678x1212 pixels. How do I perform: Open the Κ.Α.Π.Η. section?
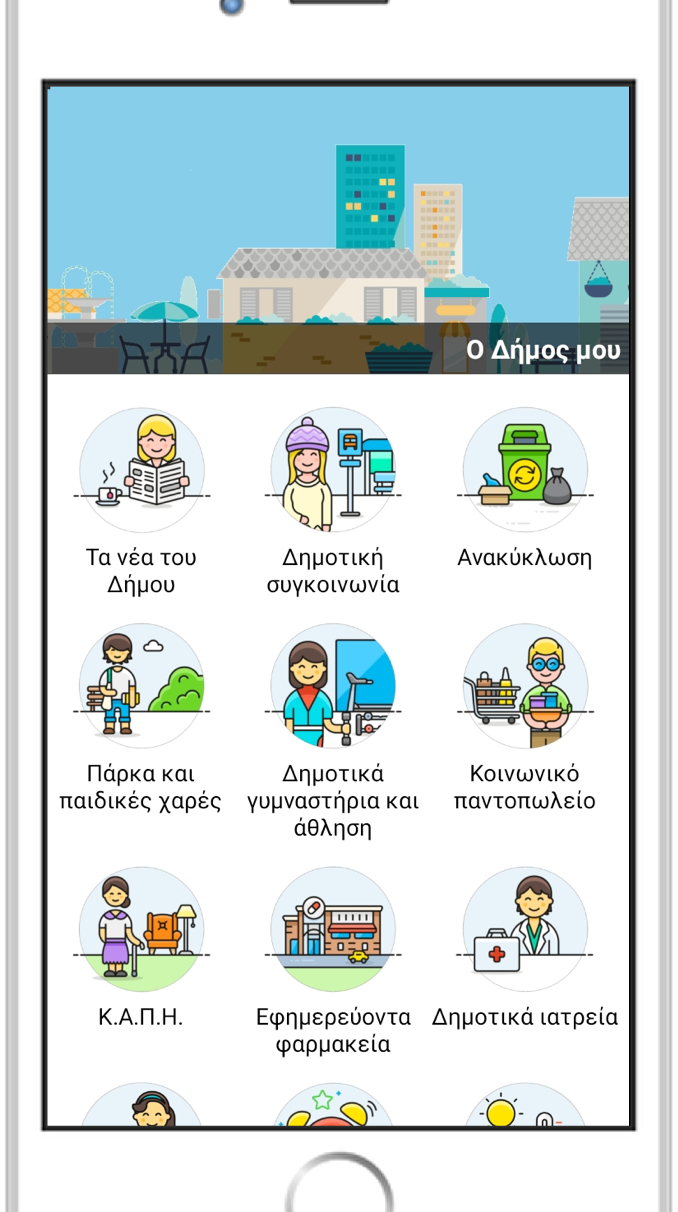[x=141, y=929]
